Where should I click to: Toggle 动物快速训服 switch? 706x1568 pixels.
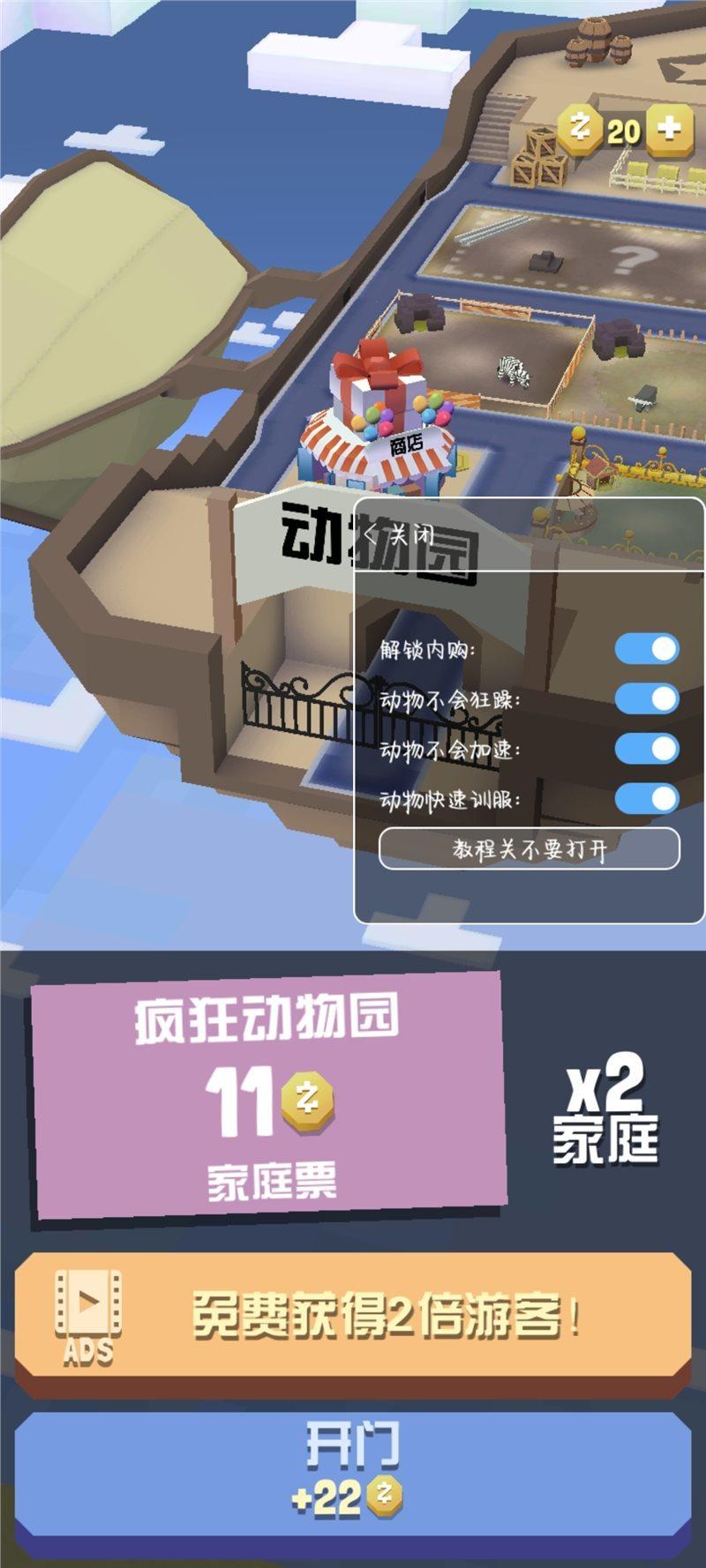(x=647, y=799)
